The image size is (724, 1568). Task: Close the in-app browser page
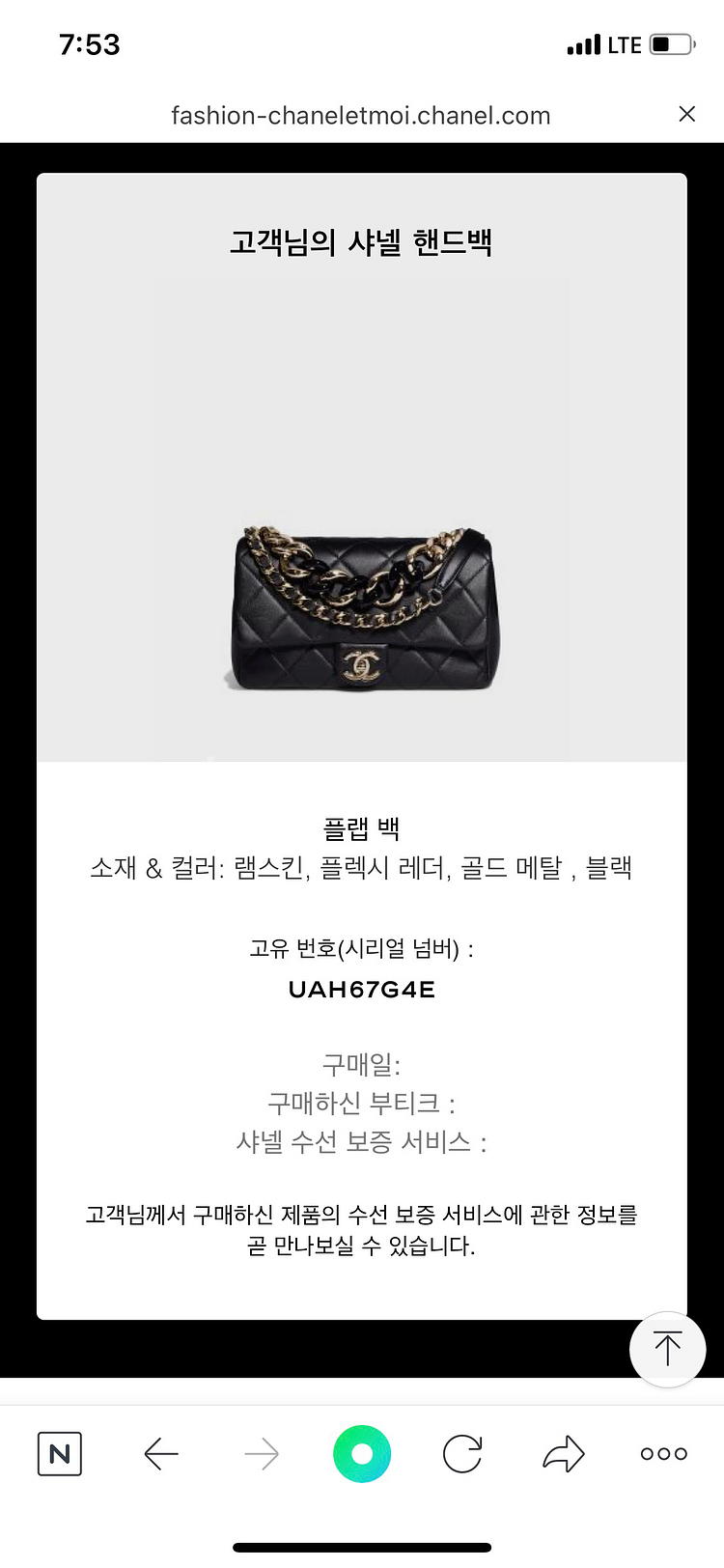(687, 114)
